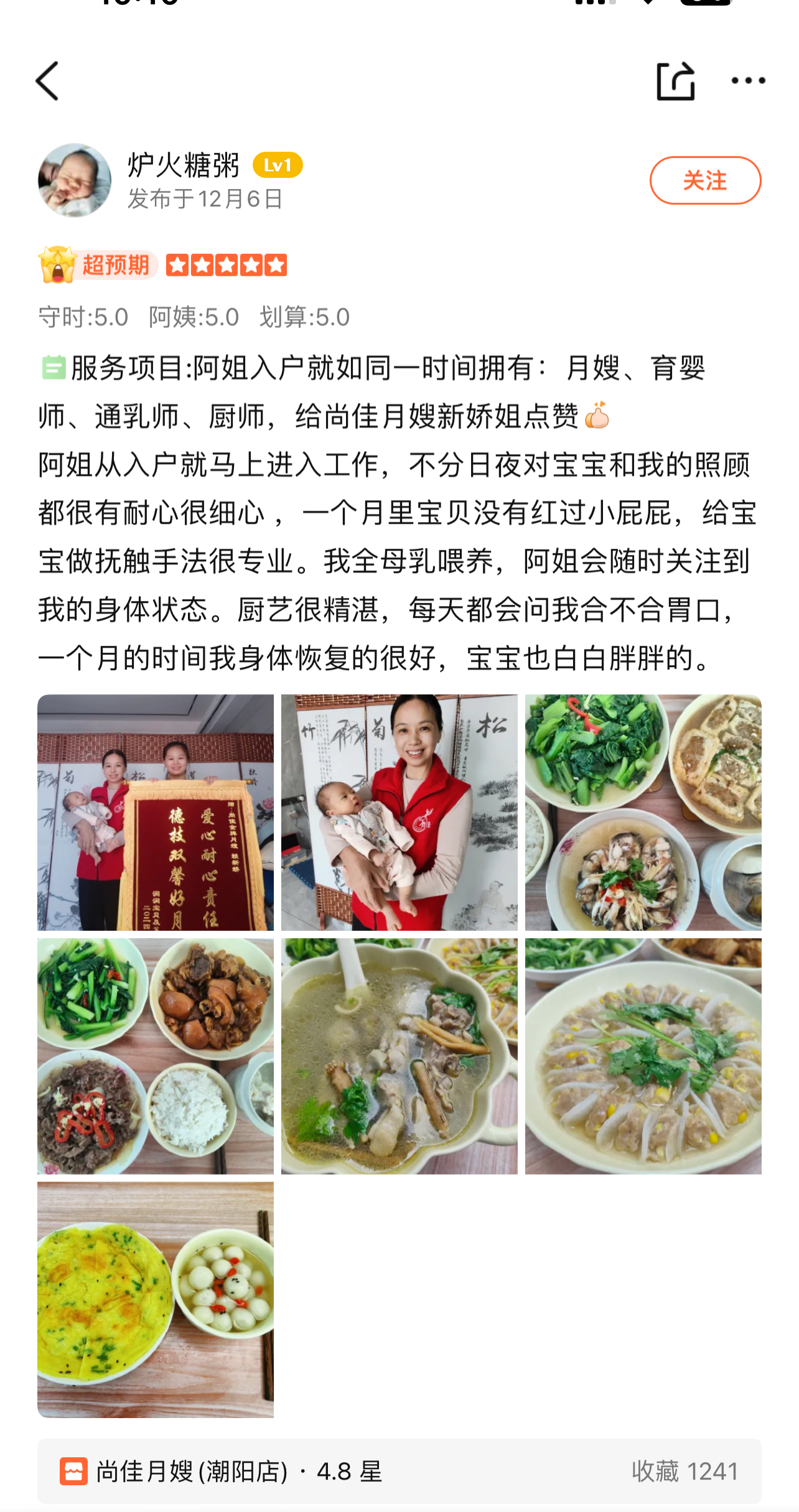Go back using the back arrow
799x1512 pixels.
[47, 81]
